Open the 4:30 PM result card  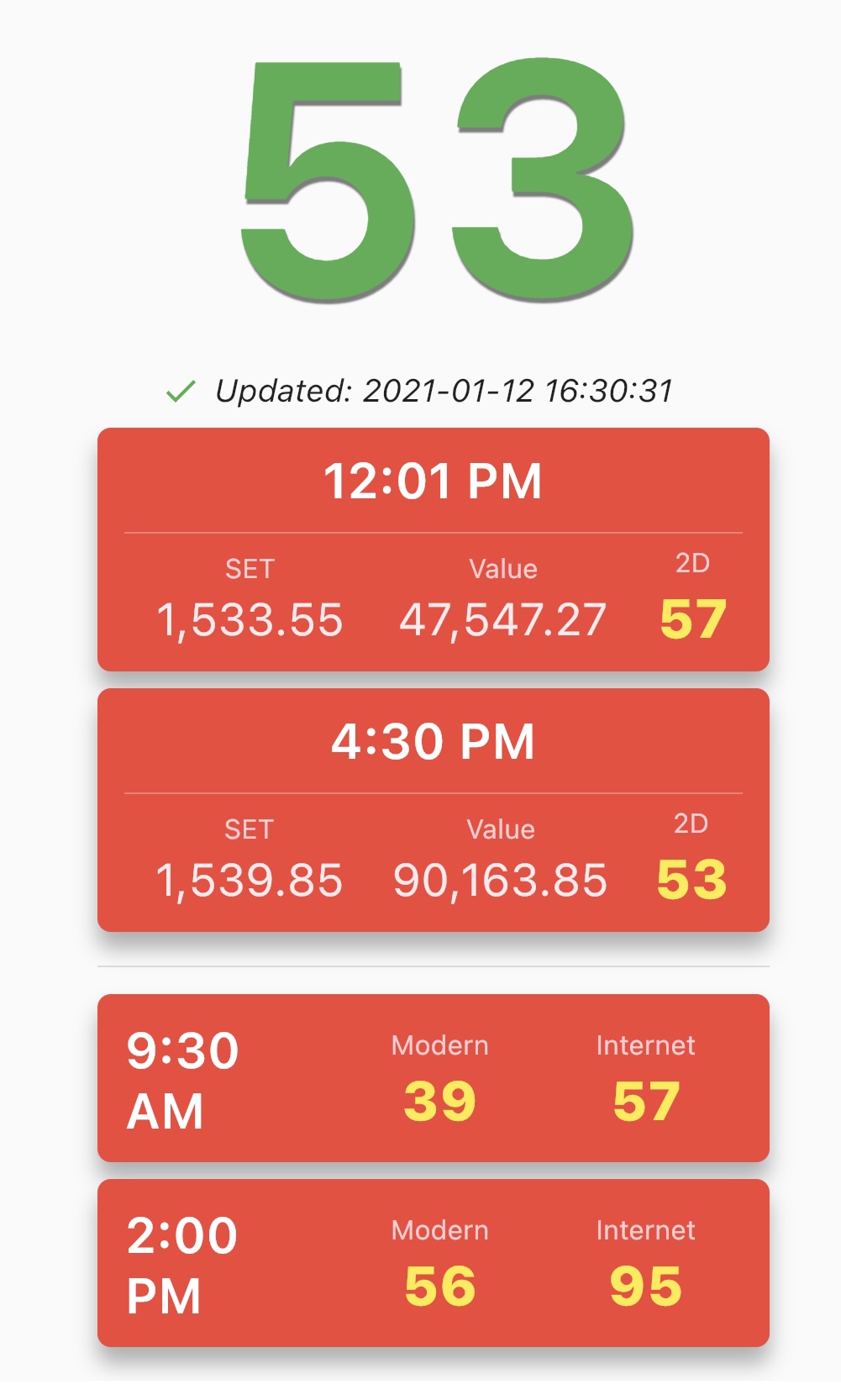[434, 810]
